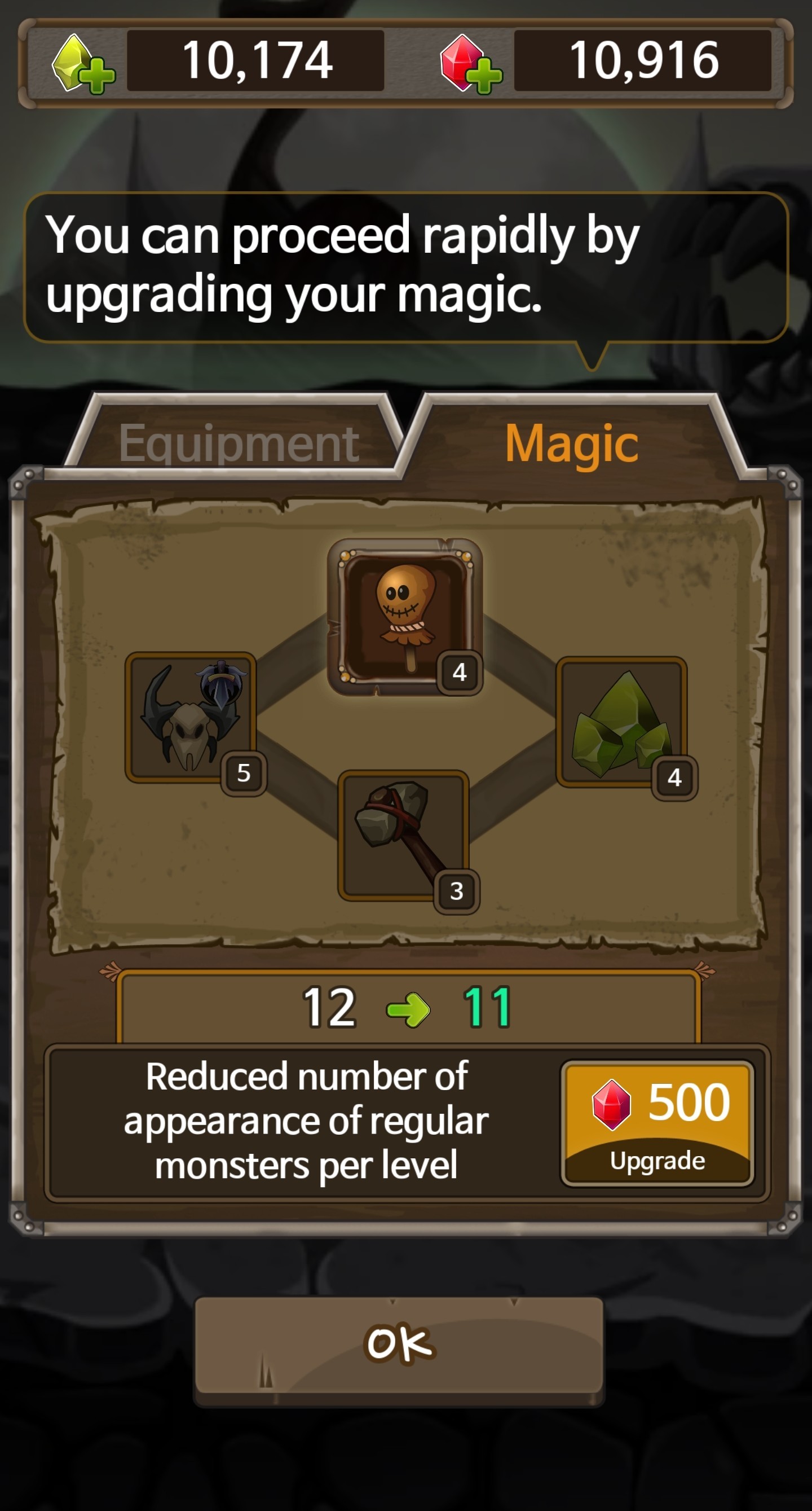The height and width of the screenshot is (1511, 812).
Task: Upgrade magic for 500 rubies
Action: tap(657, 1123)
